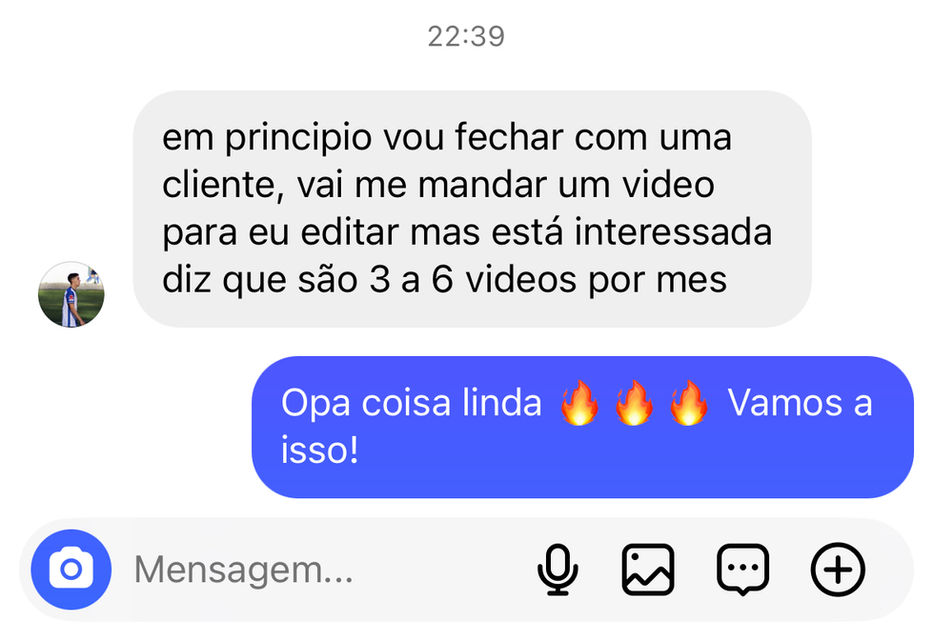Open more options with the plus icon
This screenshot has width=933, height=640.
coord(837,570)
